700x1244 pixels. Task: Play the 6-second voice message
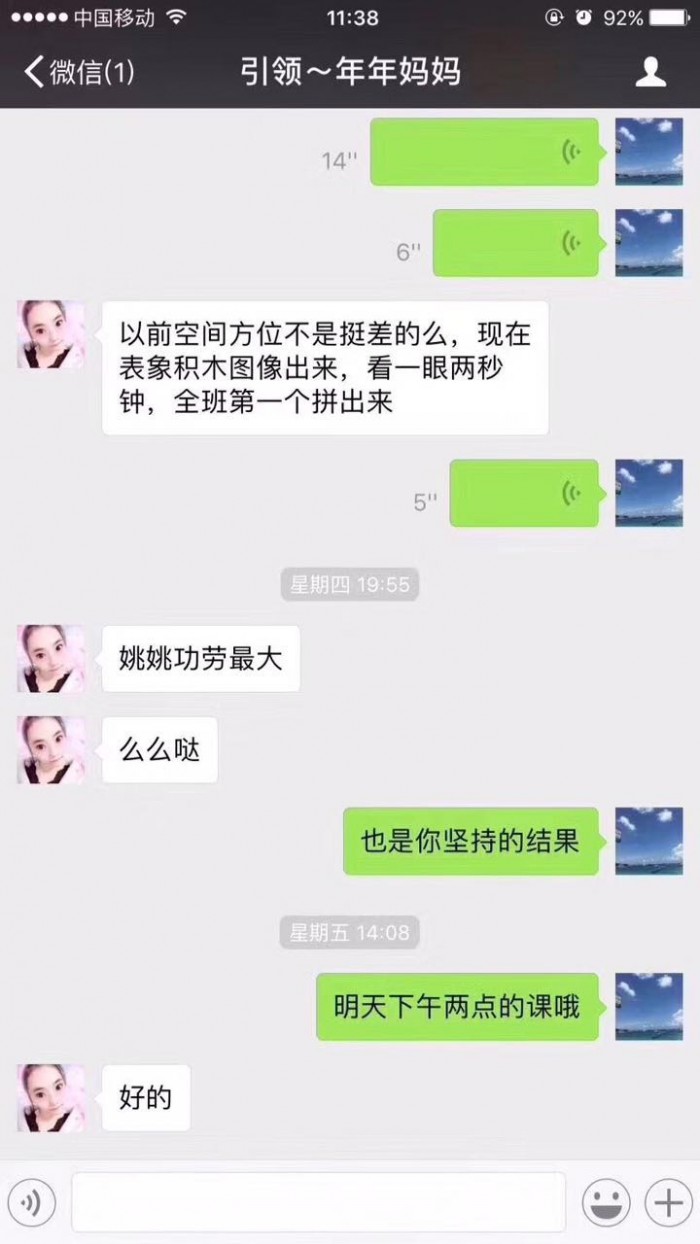click(x=515, y=243)
